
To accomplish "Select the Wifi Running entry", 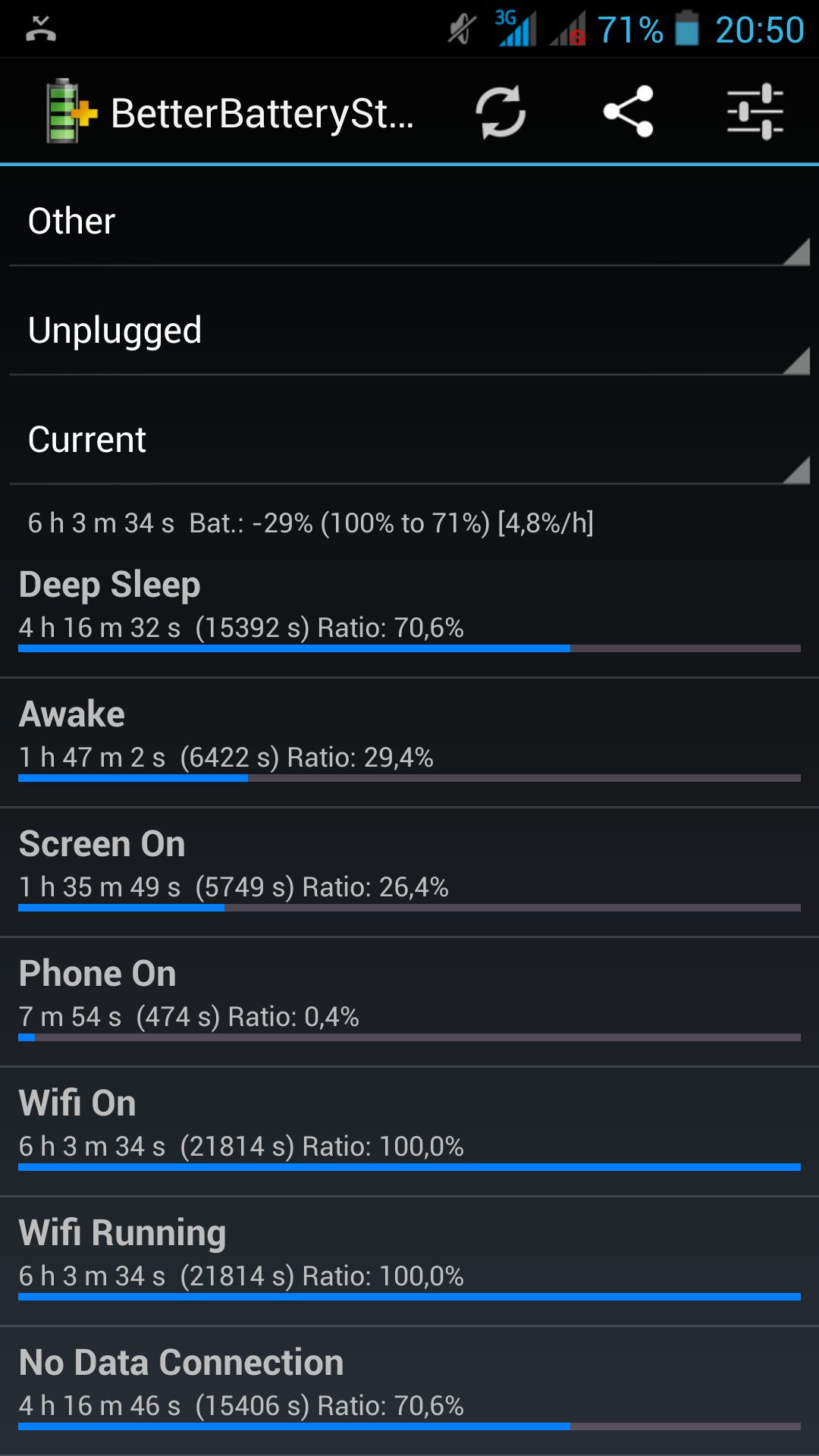I will [409, 1261].
